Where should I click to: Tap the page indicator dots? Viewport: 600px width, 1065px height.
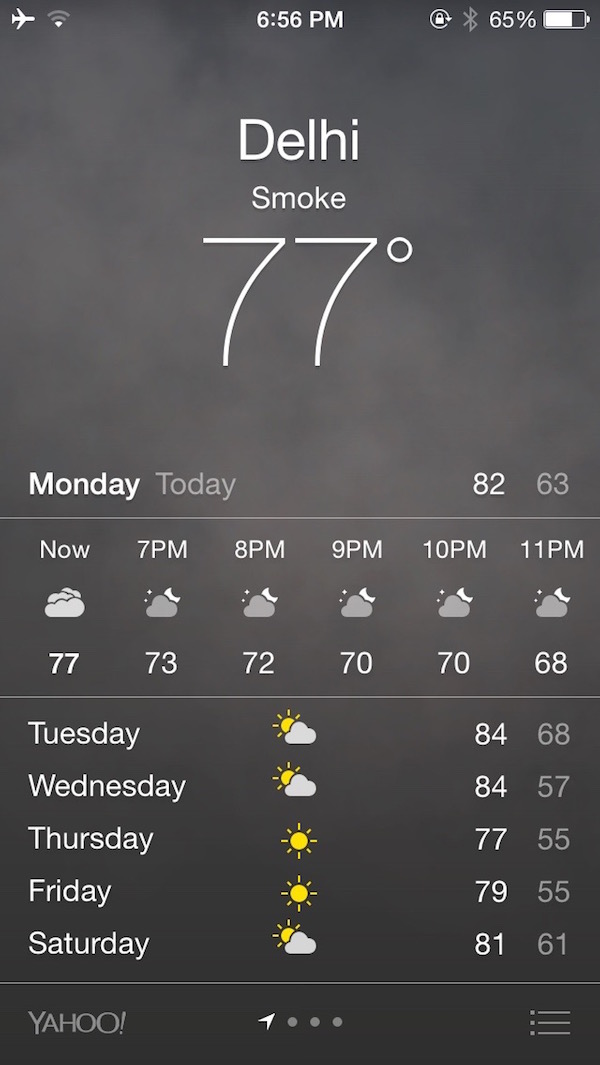(300, 1022)
